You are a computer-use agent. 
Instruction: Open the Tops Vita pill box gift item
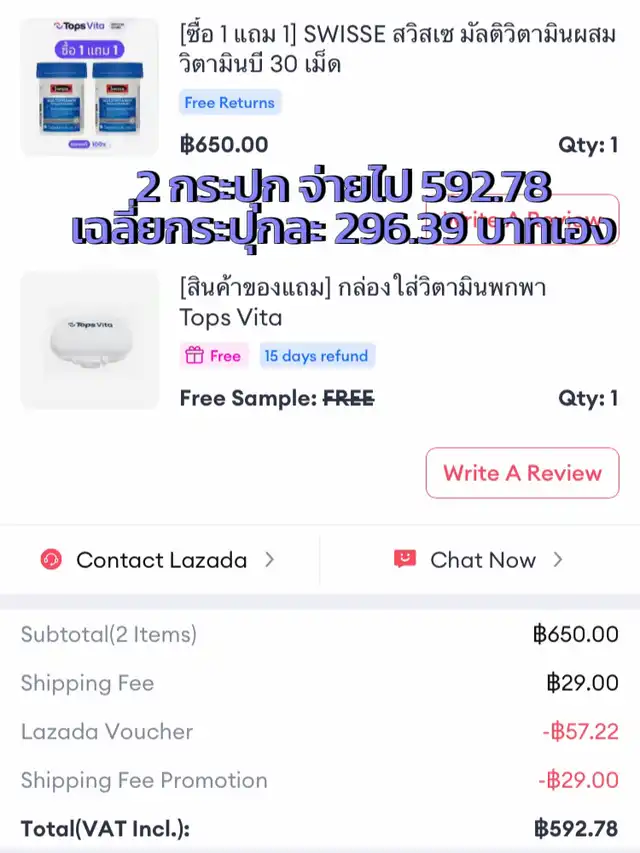coord(362,303)
